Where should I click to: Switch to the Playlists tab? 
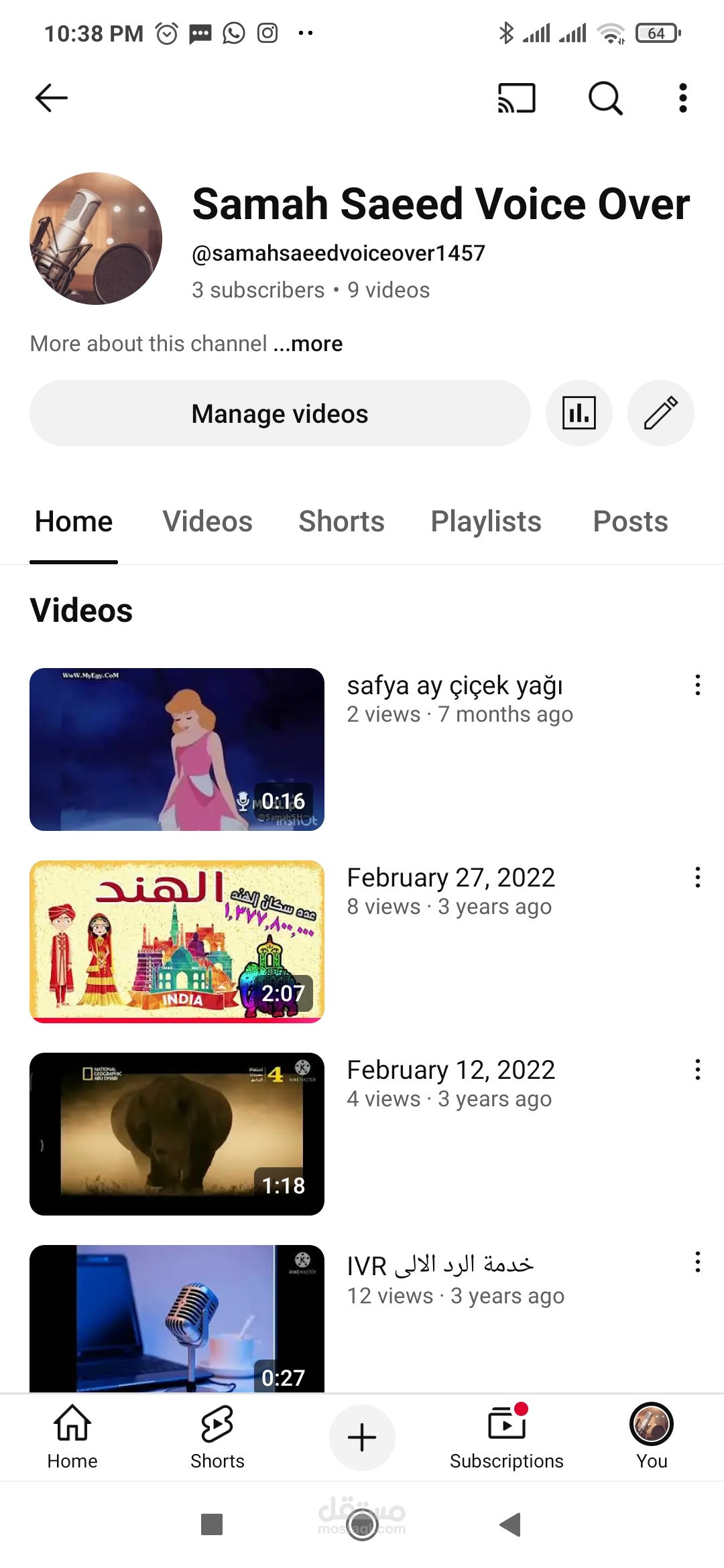tap(486, 521)
